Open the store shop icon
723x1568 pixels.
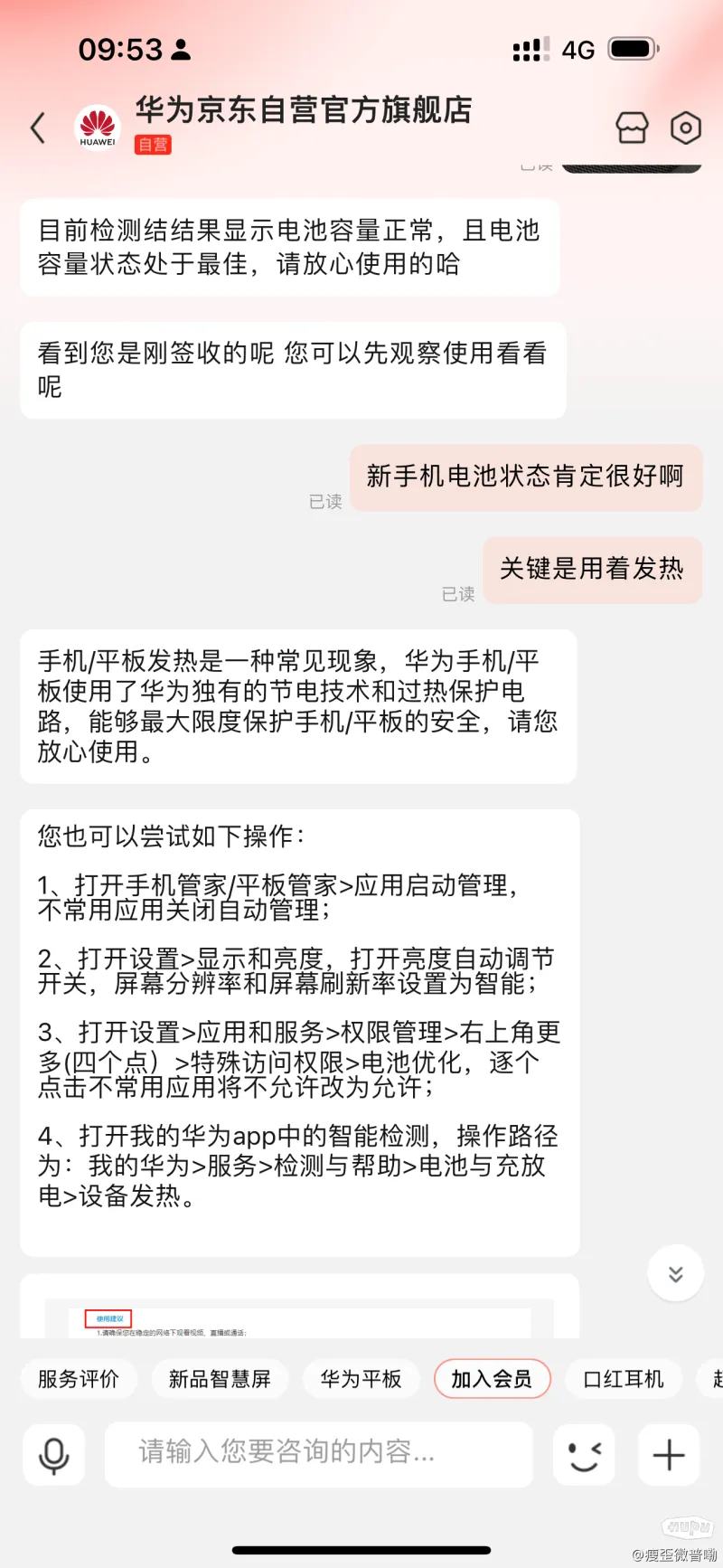pos(632,128)
